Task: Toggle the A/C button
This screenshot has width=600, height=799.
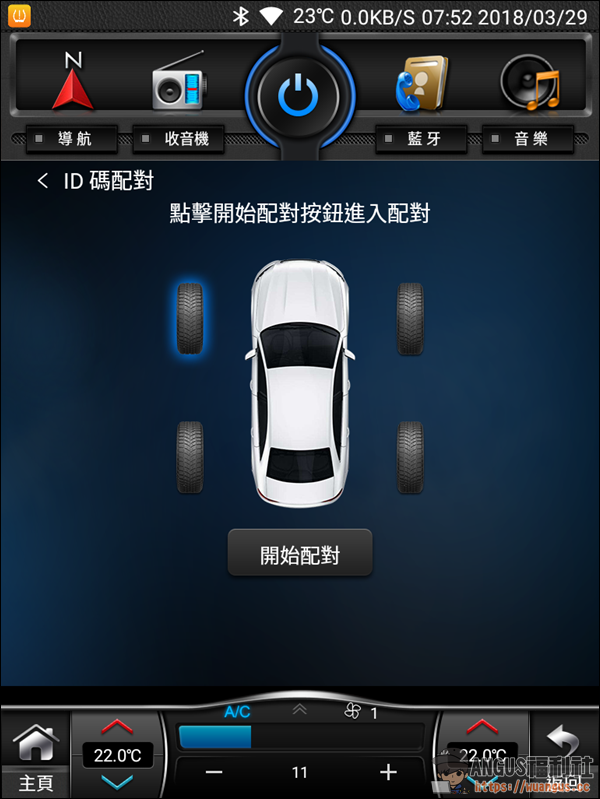Action: click(237, 712)
